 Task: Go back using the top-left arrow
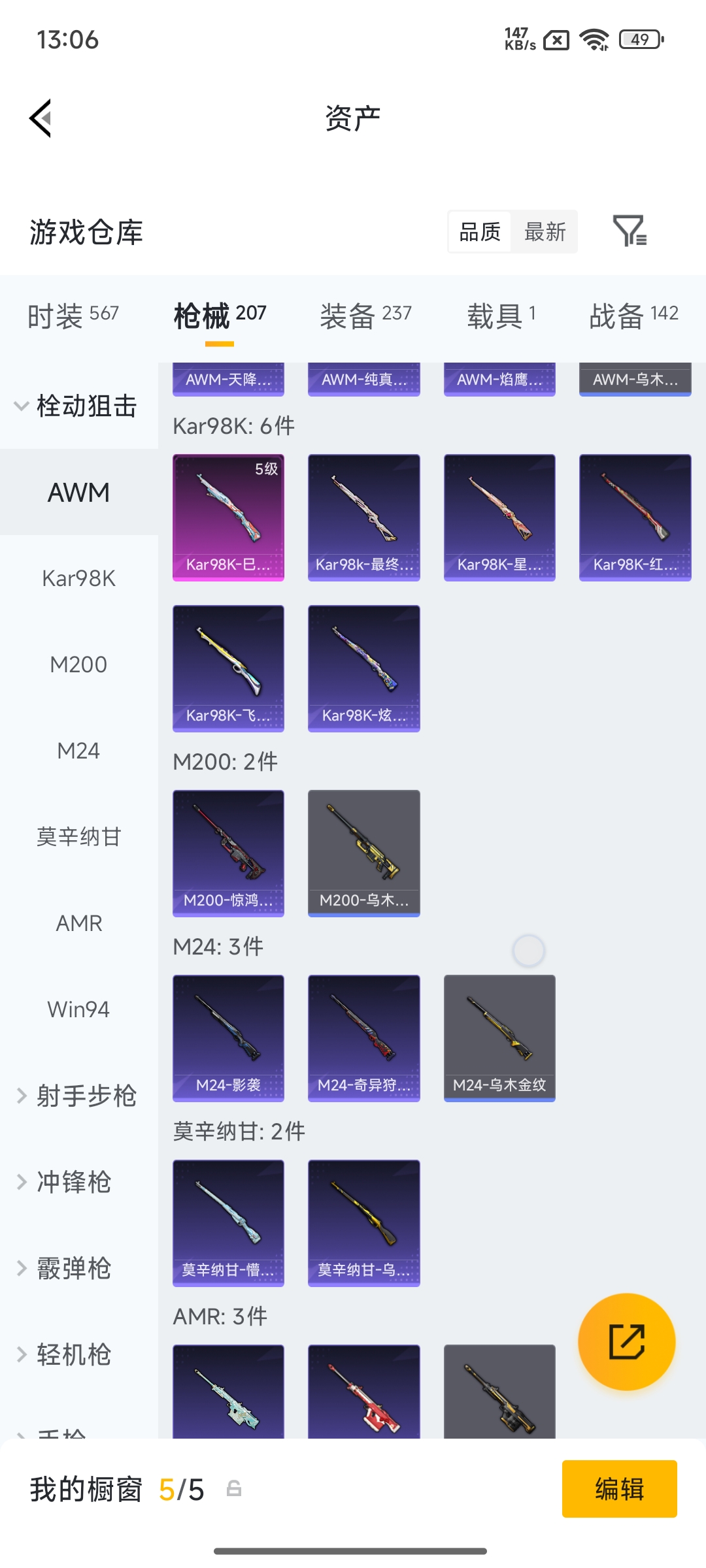[x=41, y=118]
